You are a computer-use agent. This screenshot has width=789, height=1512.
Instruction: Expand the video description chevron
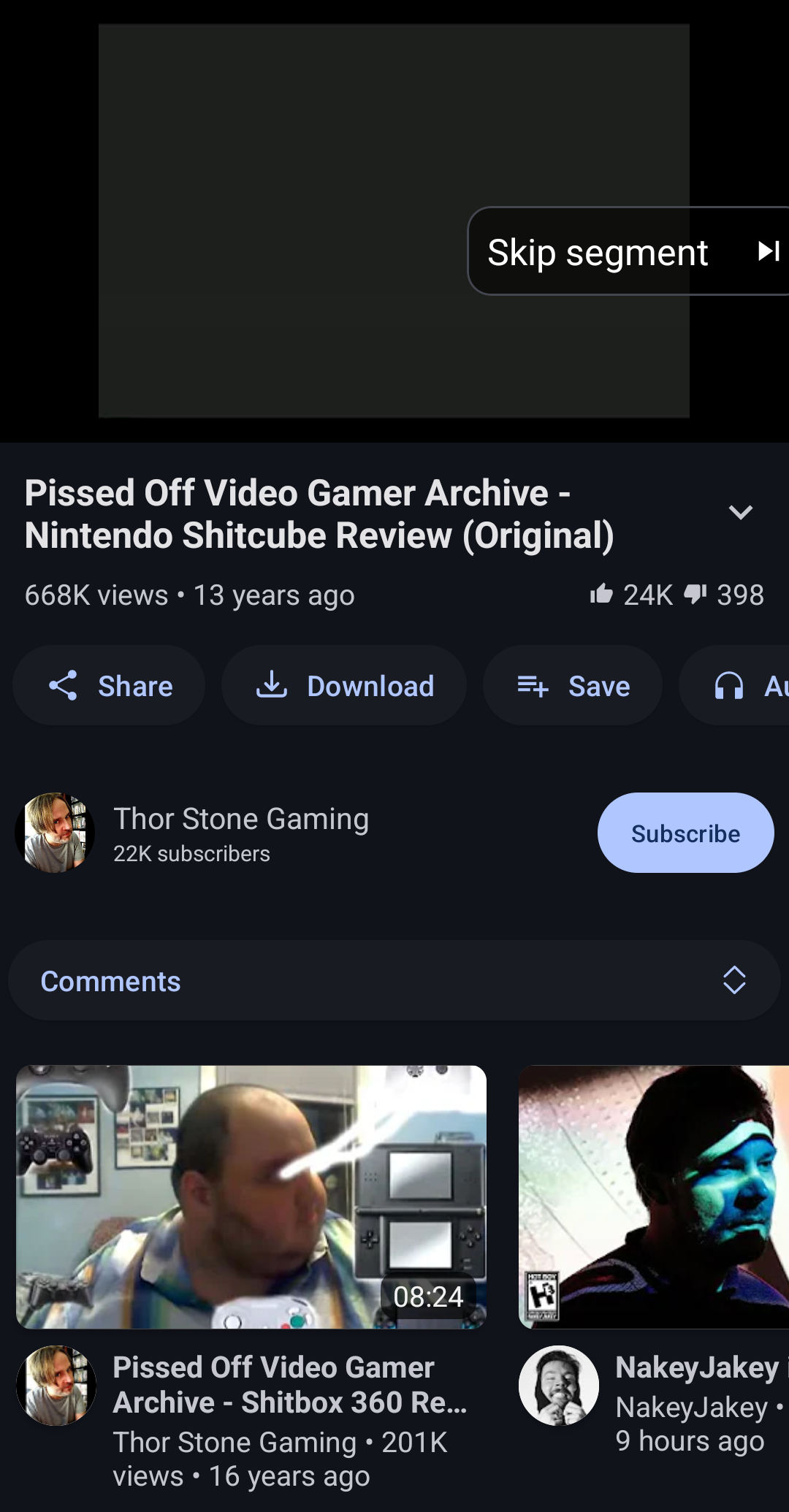click(740, 513)
